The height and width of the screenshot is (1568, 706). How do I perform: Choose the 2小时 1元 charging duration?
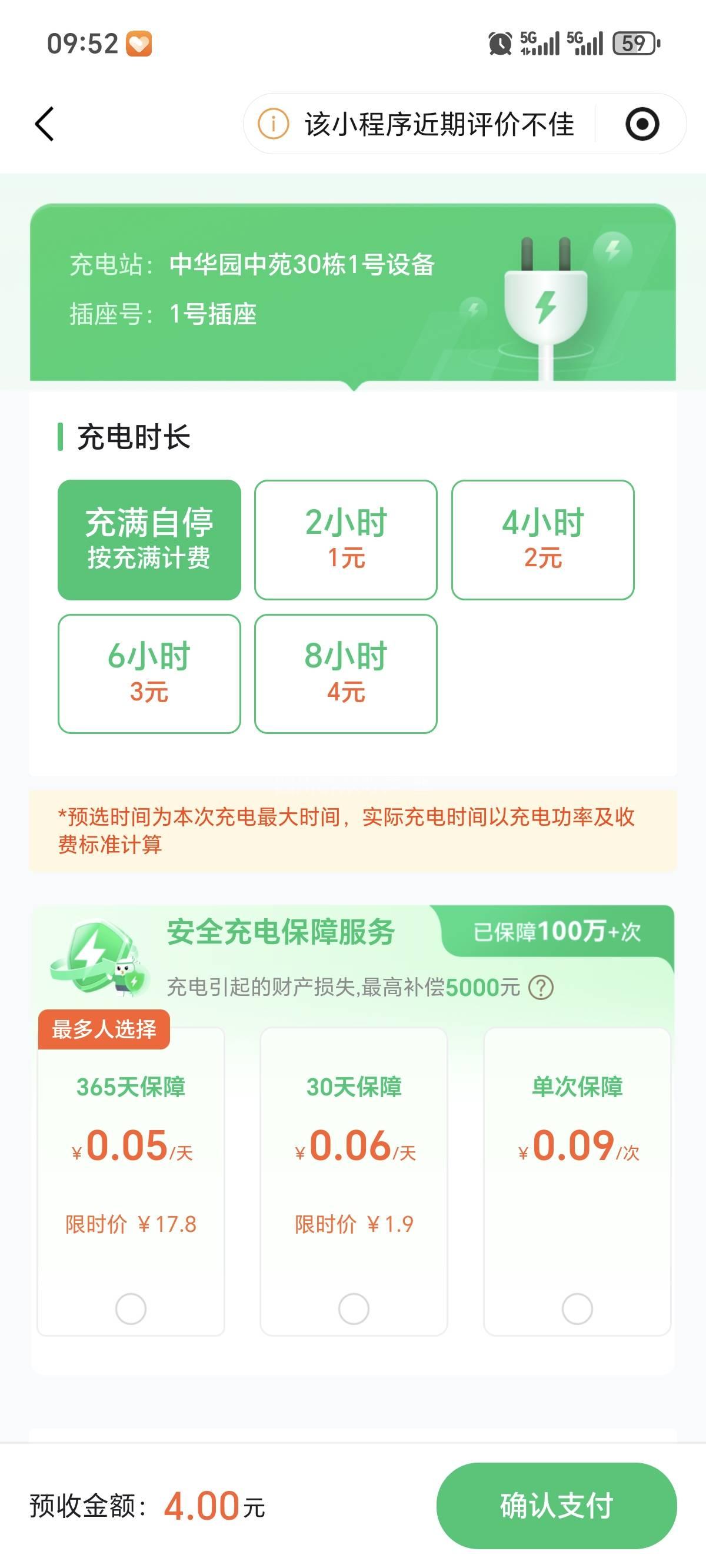coord(346,539)
